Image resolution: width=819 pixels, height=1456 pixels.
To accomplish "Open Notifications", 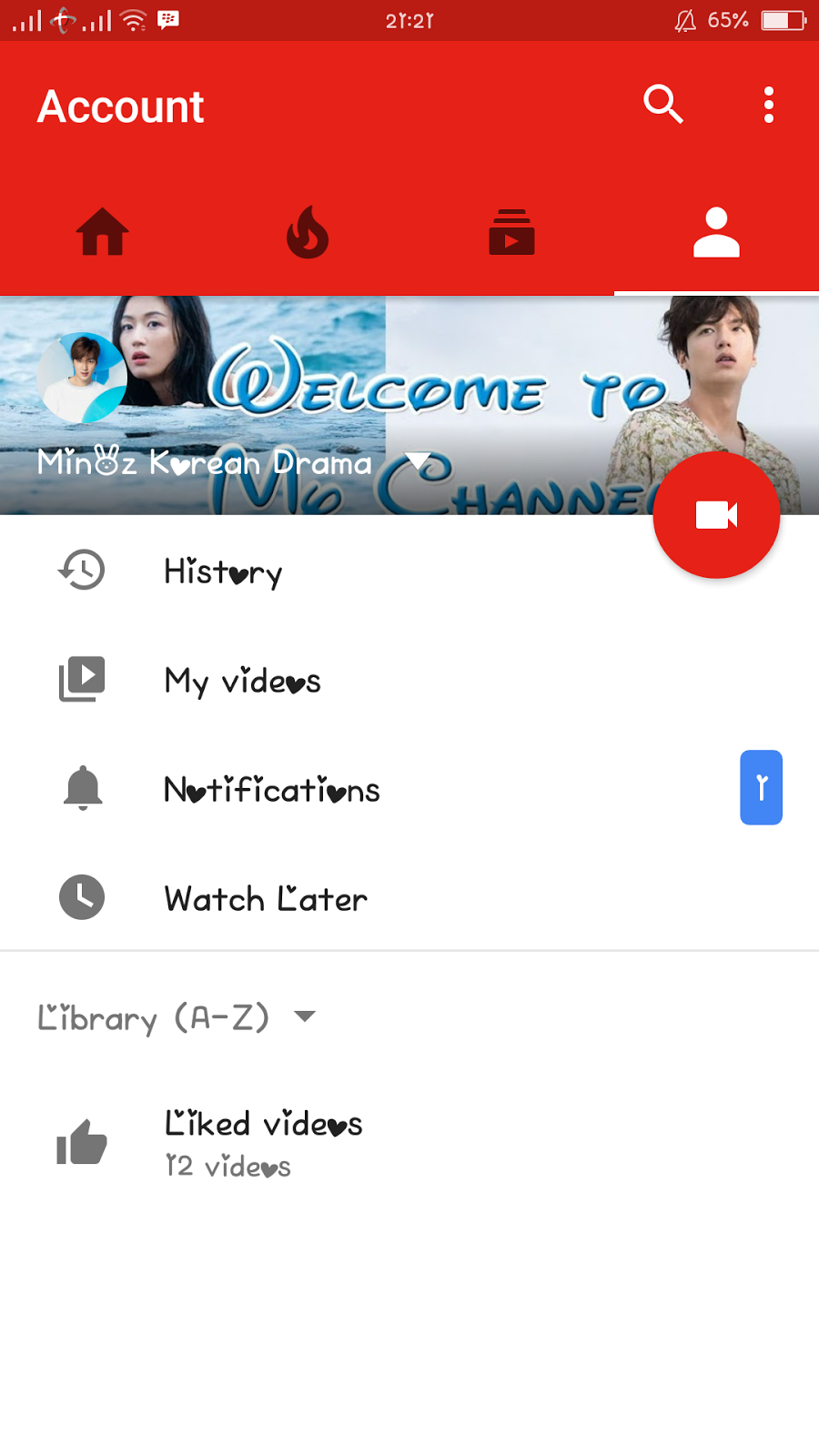I will point(271,790).
